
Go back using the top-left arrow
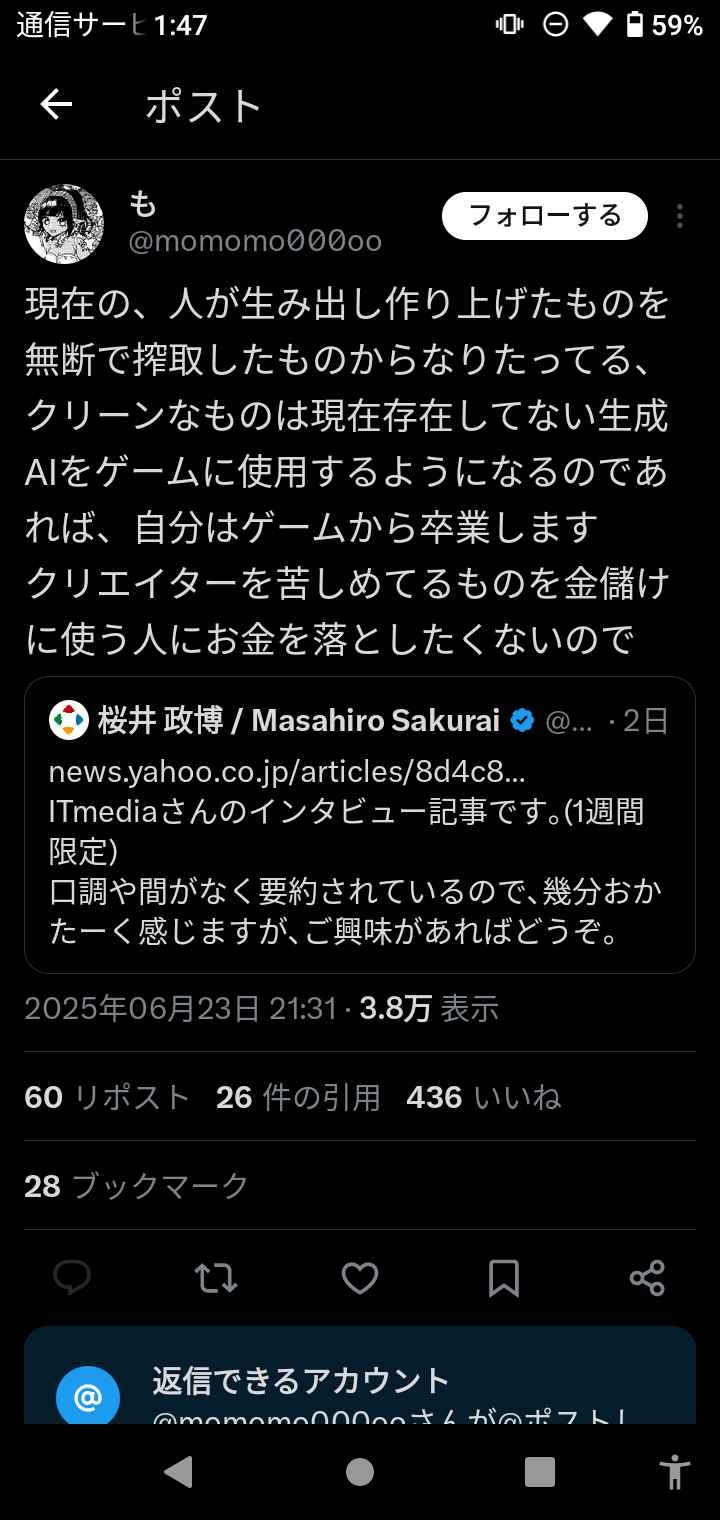pos(56,105)
